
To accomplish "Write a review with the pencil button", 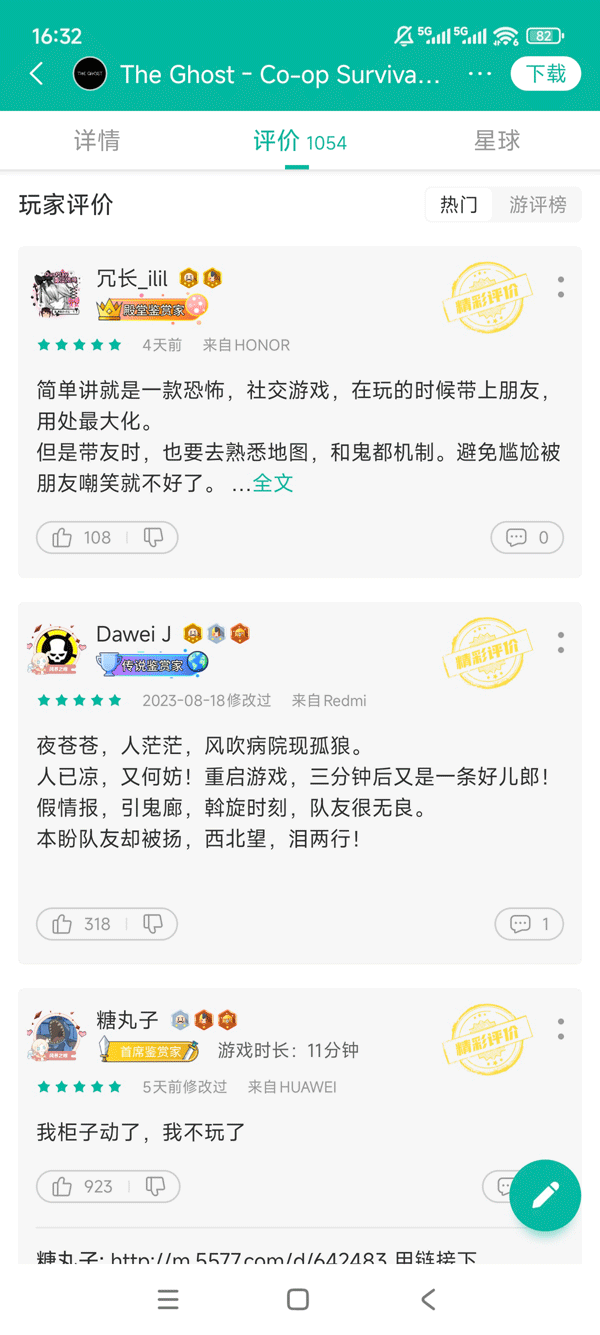I will [545, 1195].
